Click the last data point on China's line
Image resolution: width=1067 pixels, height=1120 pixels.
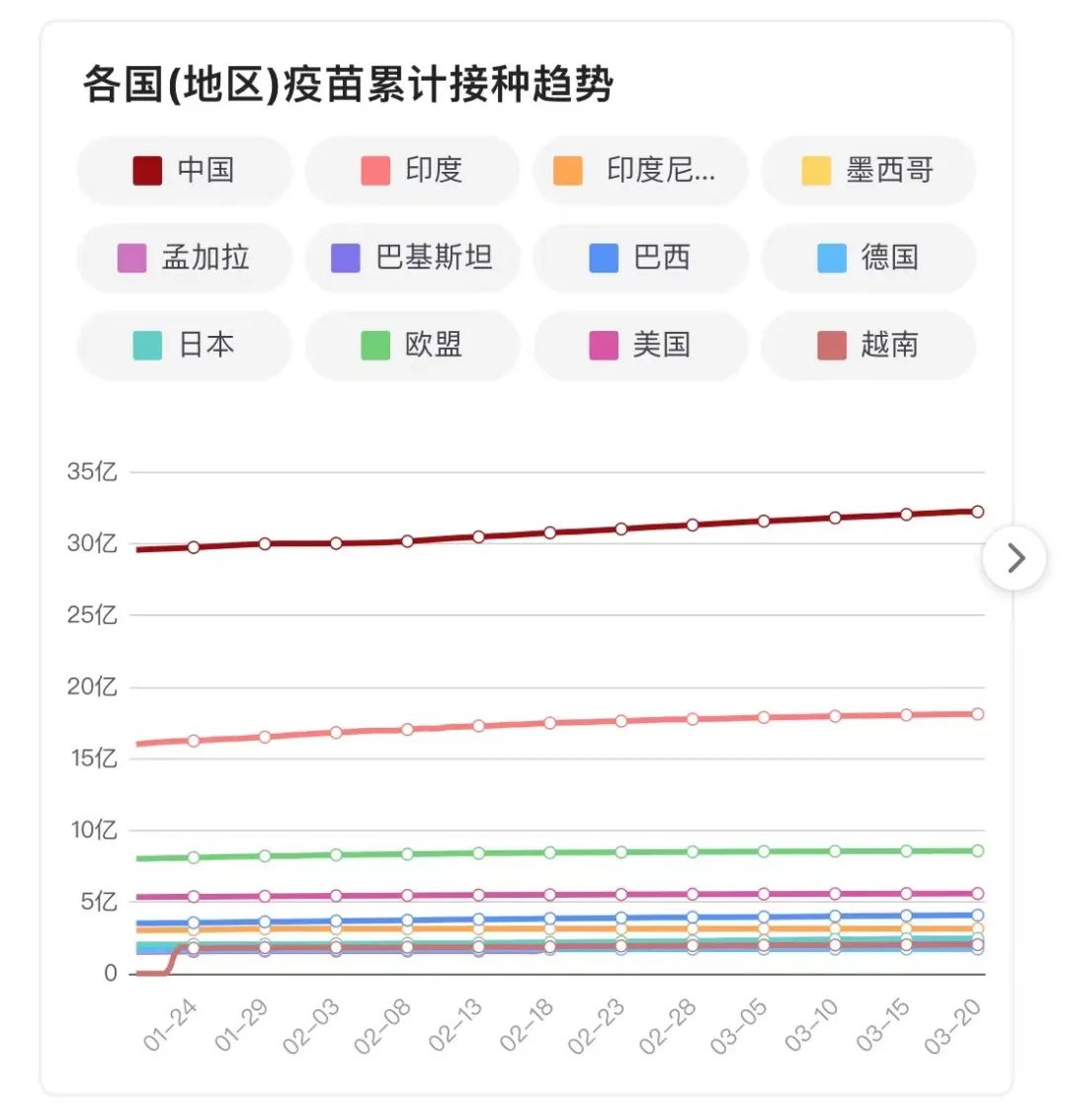(976, 512)
